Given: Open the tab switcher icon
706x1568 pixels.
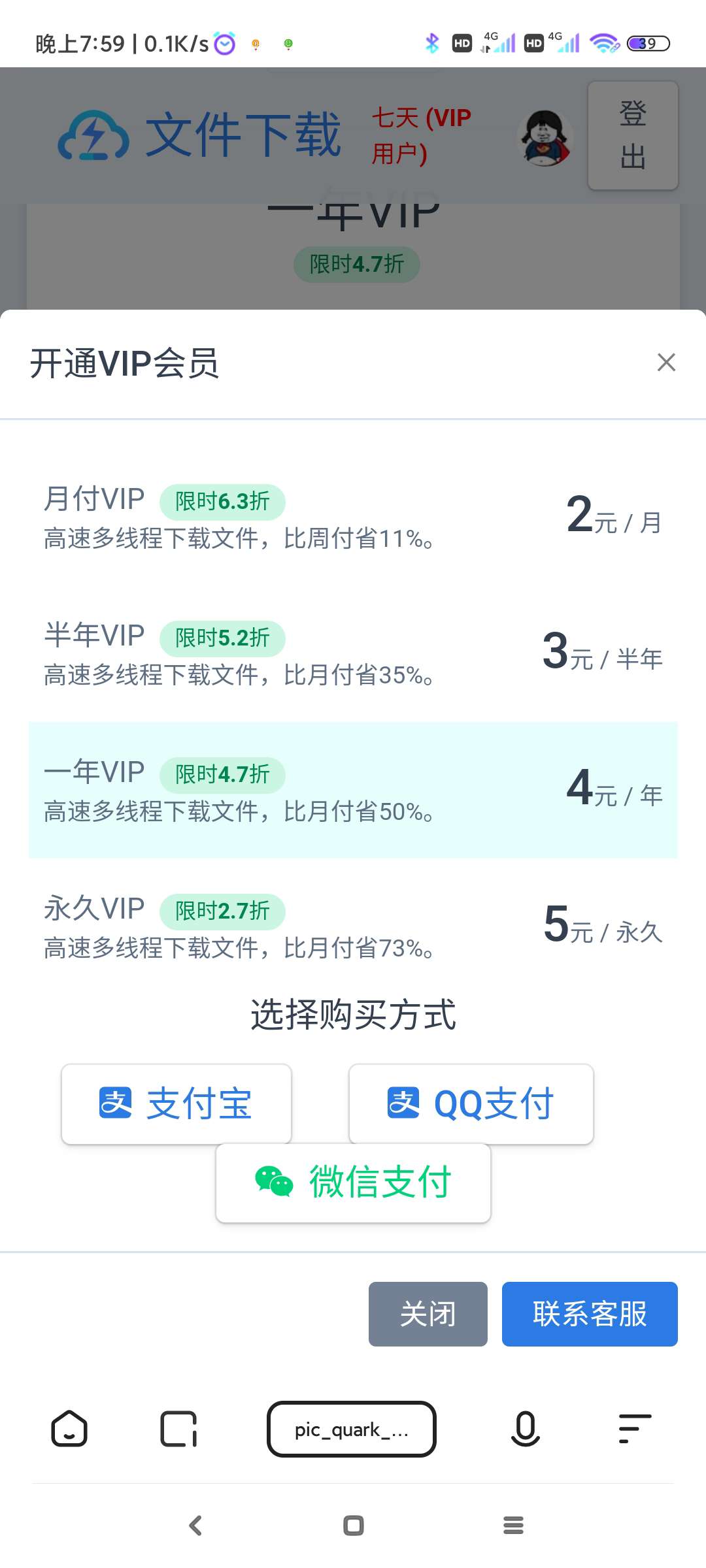Looking at the screenshot, I should coord(178,1428).
